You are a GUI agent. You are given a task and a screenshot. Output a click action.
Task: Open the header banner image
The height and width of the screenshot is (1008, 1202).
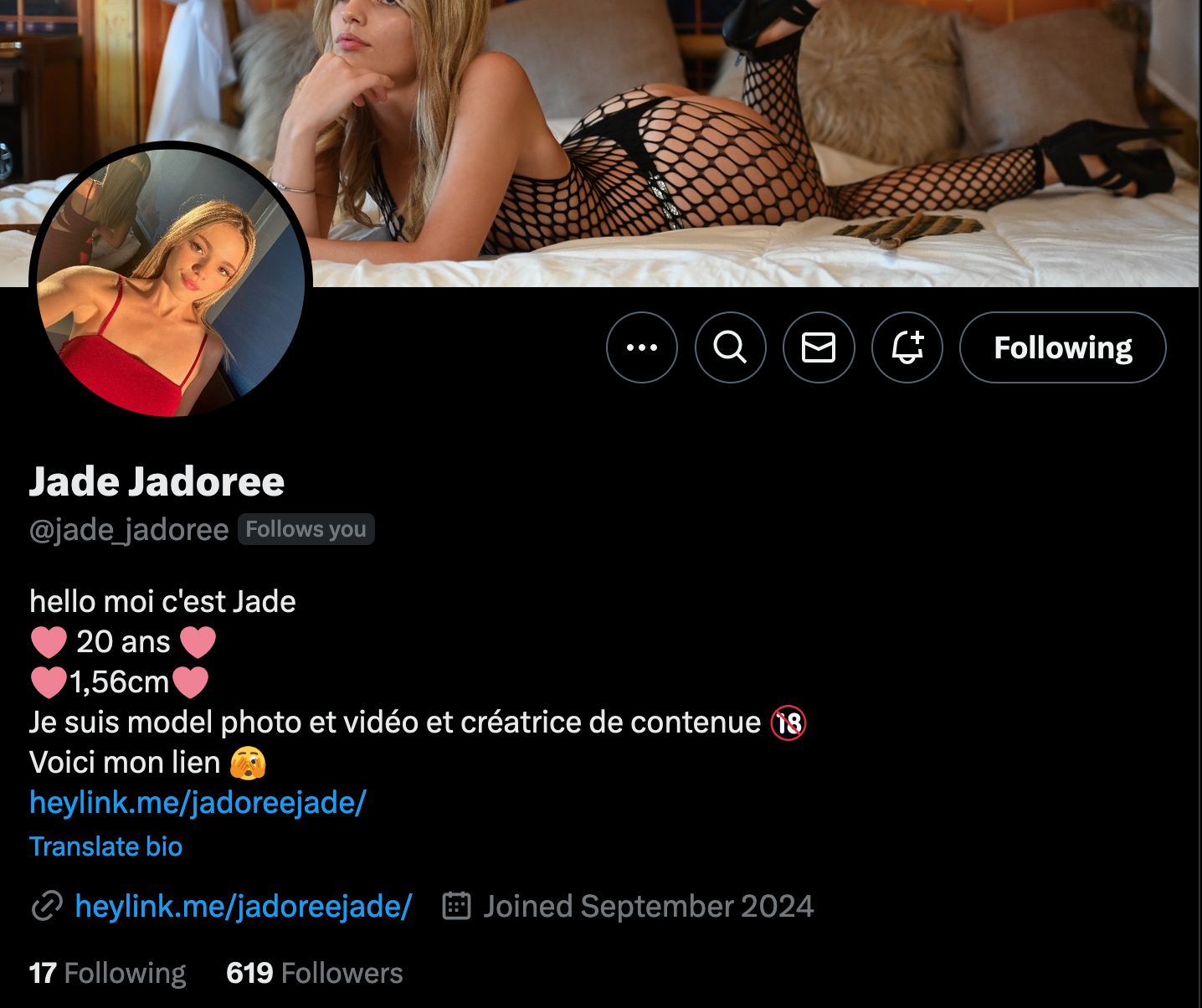point(753,126)
